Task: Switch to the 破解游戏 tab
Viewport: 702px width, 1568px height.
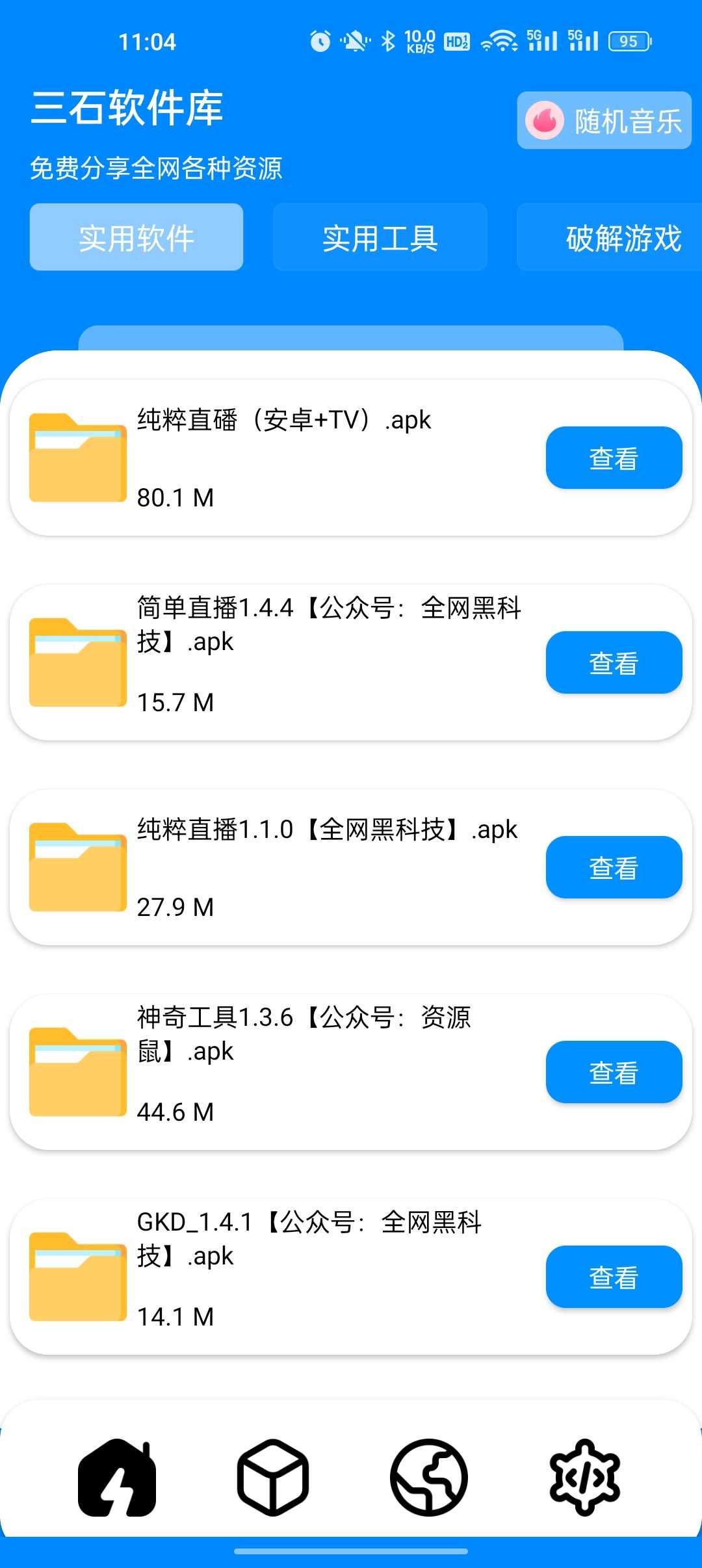Action: pyautogui.click(x=617, y=237)
